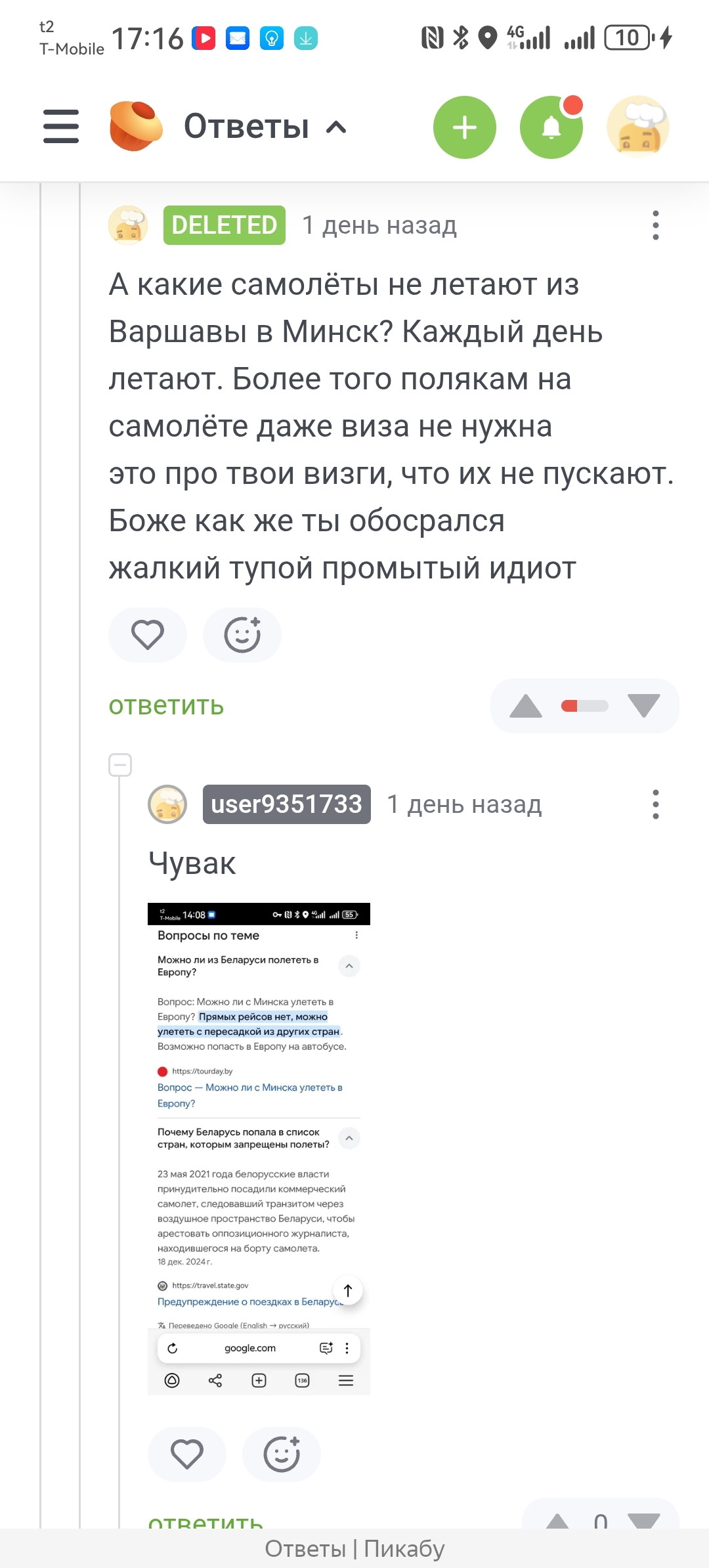709x1568 pixels.
Task: Open user9351733's profile
Action: [286, 804]
